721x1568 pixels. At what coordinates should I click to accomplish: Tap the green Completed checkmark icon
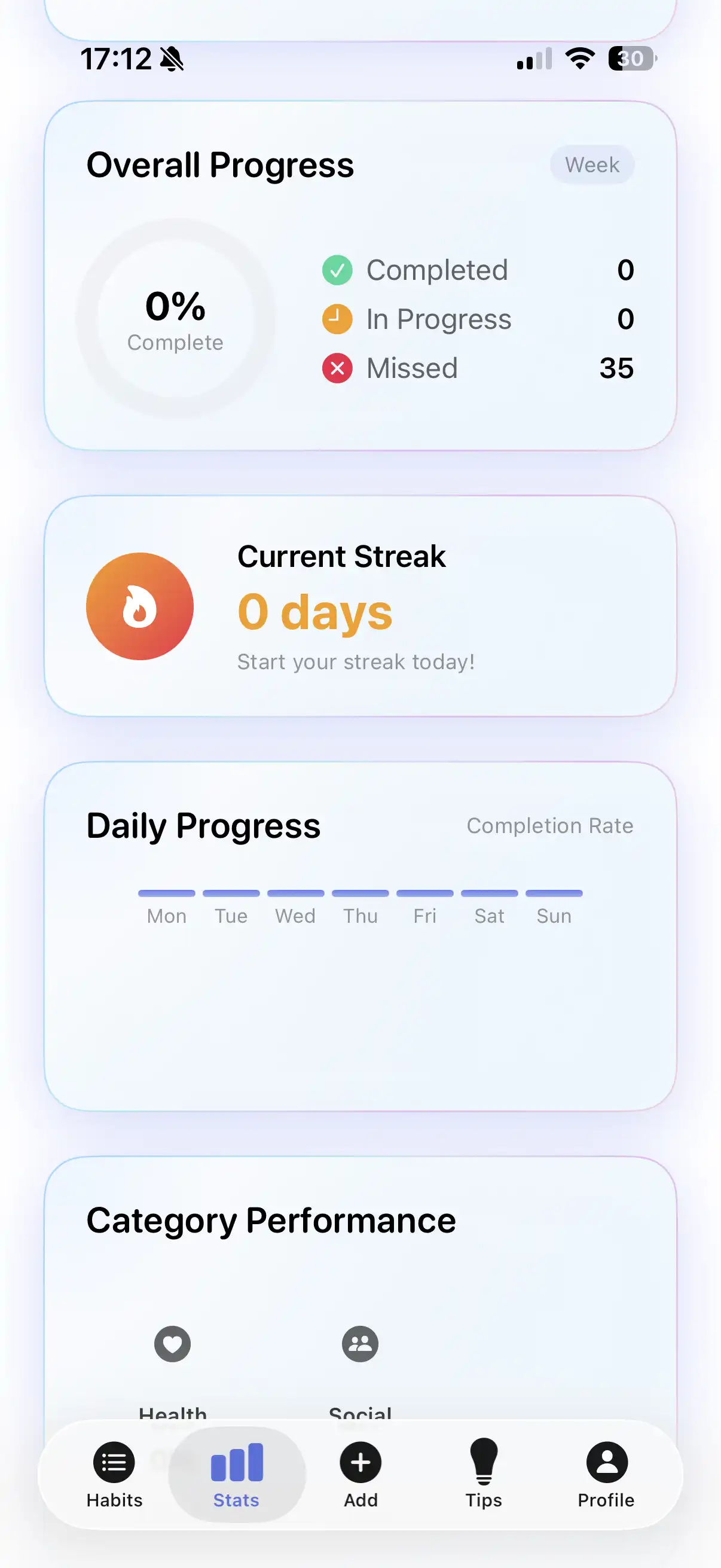pyautogui.click(x=337, y=270)
